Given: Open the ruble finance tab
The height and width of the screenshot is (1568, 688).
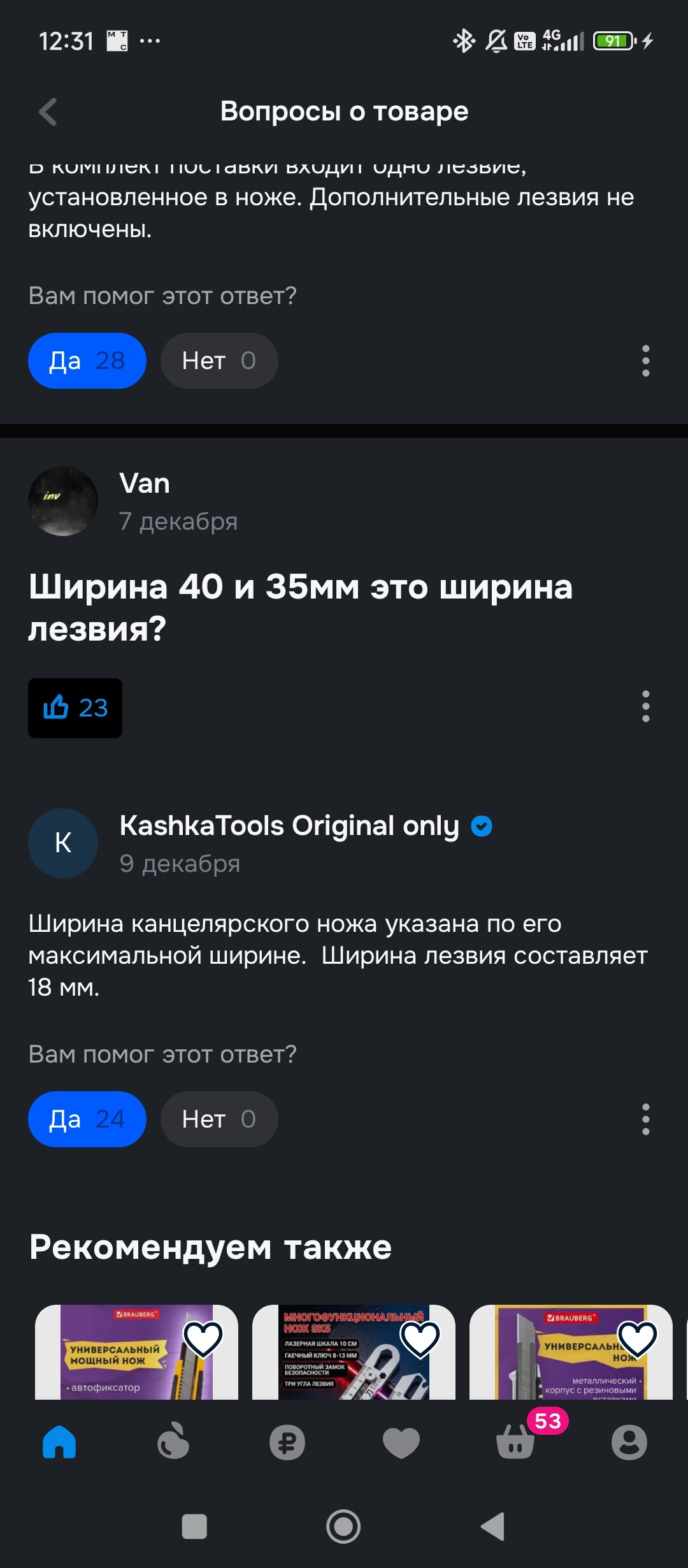Looking at the screenshot, I should (287, 1442).
